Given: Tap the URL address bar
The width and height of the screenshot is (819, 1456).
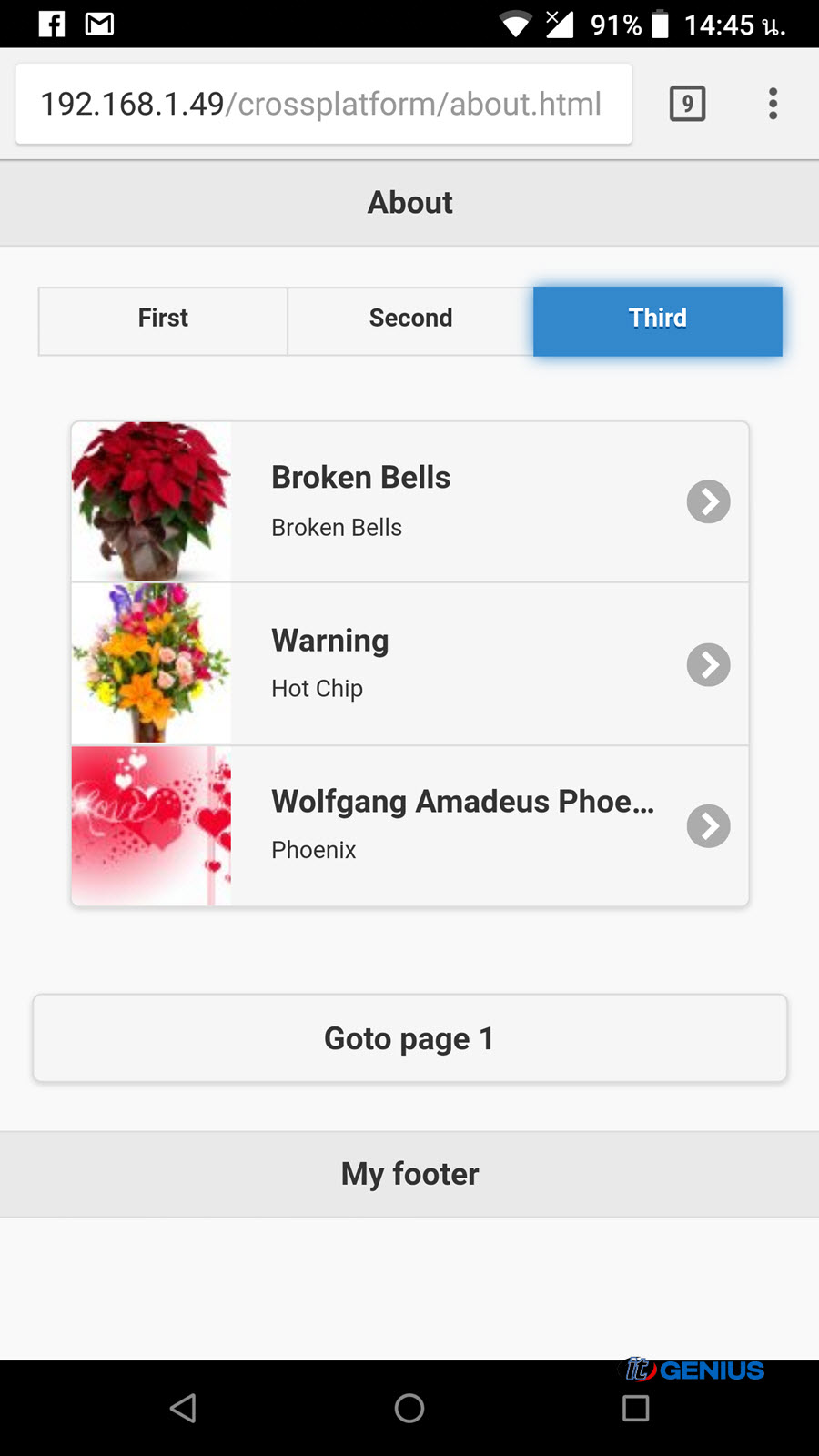Looking at the screenshot, I should click(324, 104).
